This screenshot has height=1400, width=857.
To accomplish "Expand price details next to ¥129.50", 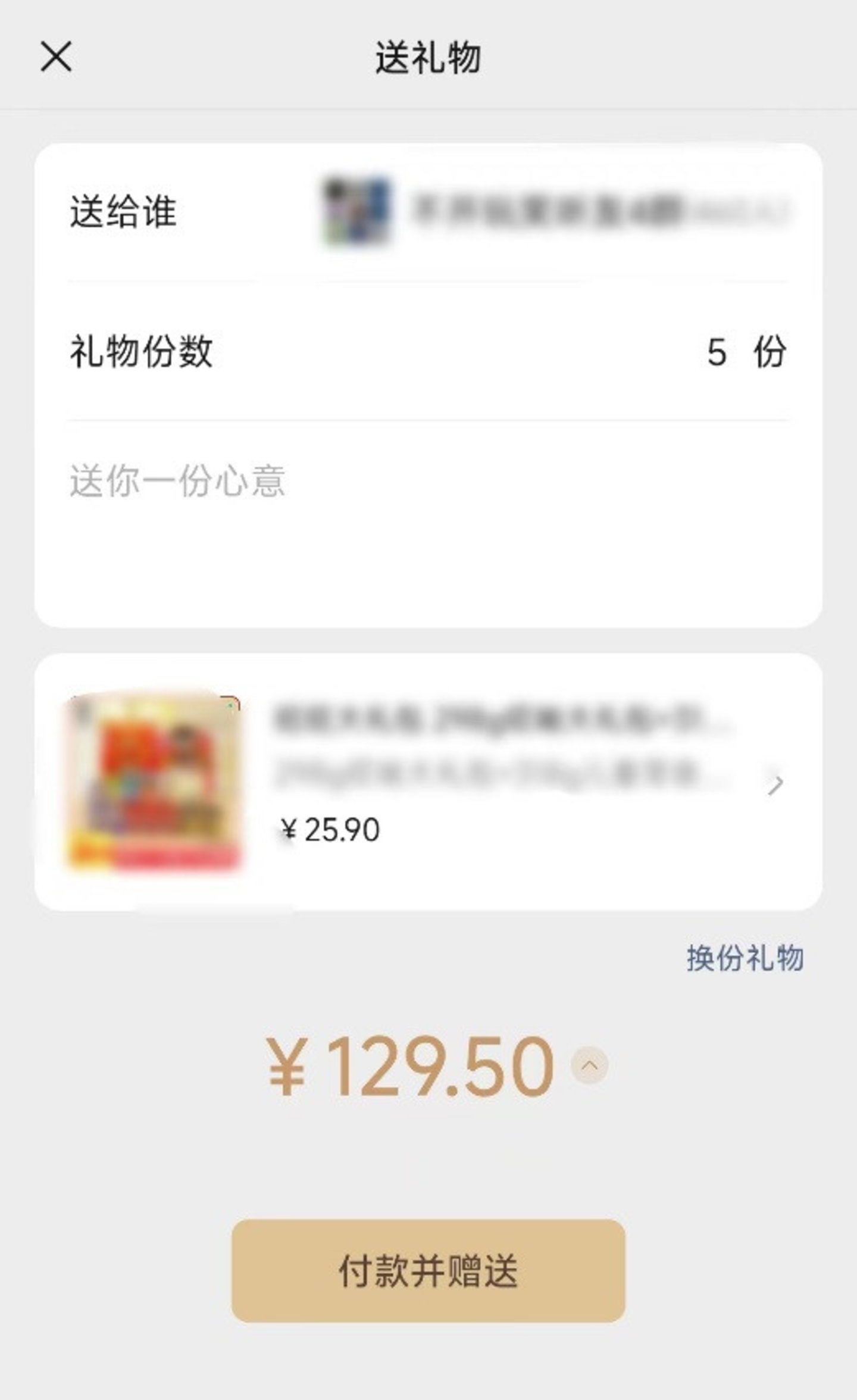I will (589, 1065).
